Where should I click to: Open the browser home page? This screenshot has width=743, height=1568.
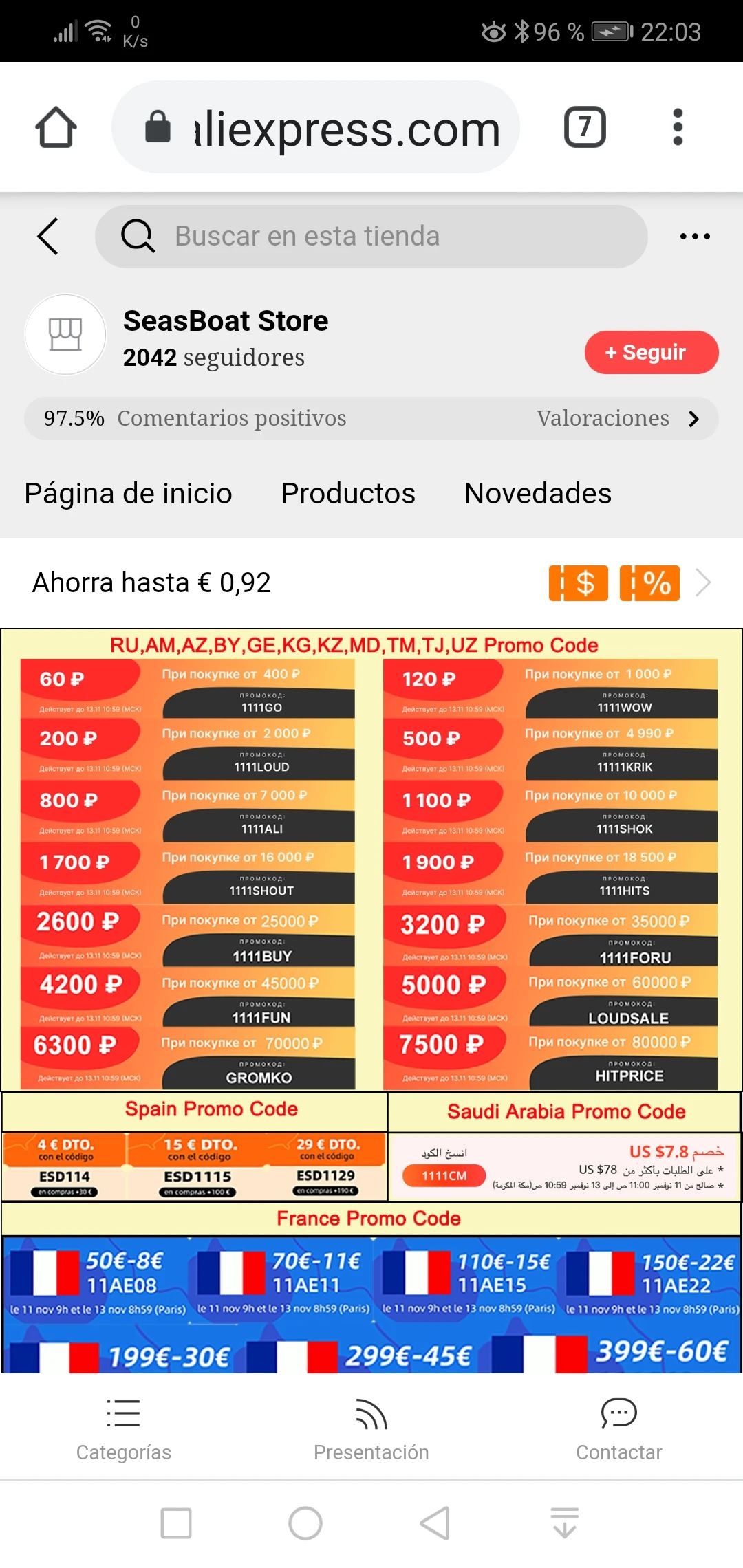pos(56,127)
